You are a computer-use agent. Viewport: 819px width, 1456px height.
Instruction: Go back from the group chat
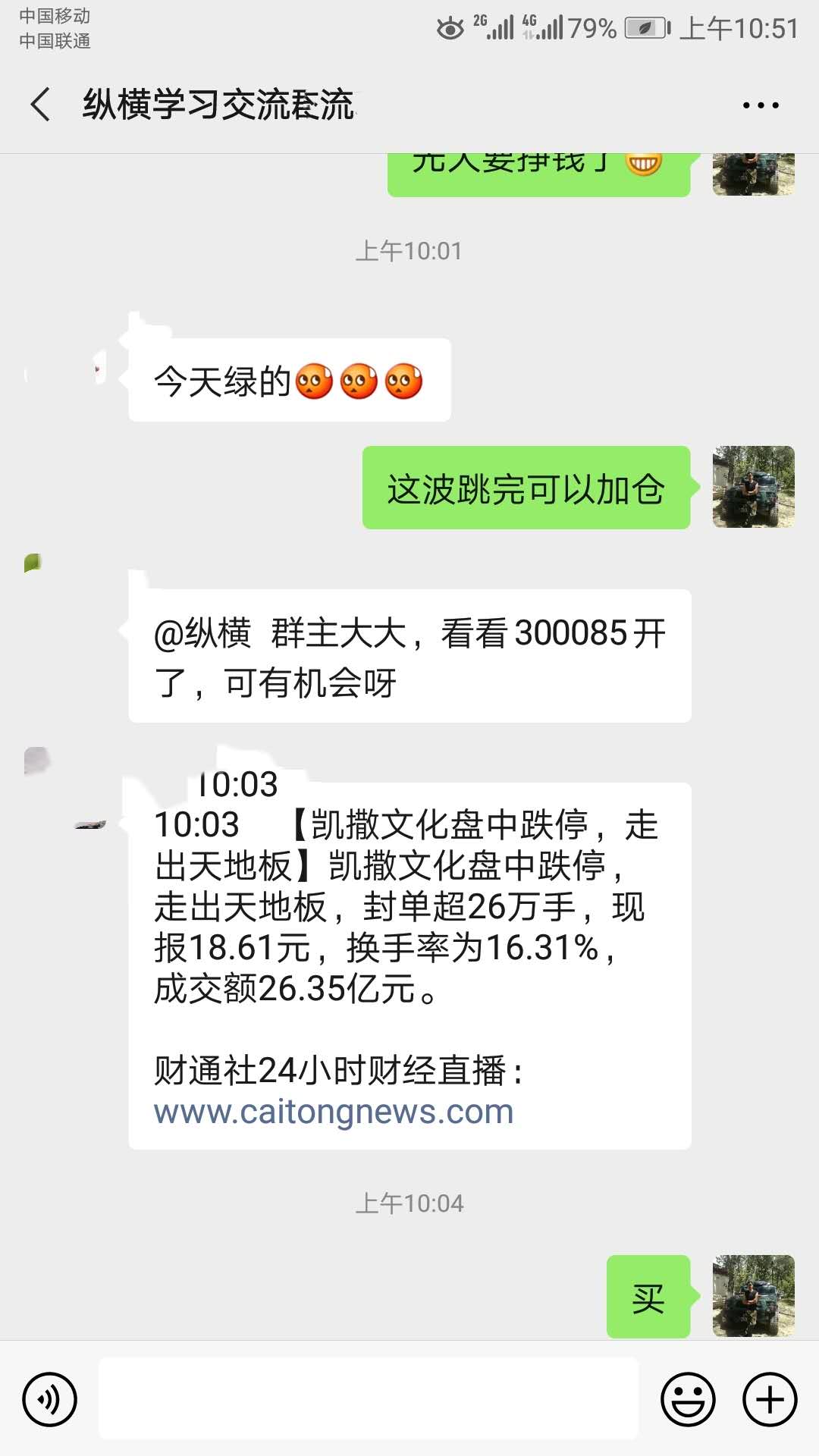point(41,104)
